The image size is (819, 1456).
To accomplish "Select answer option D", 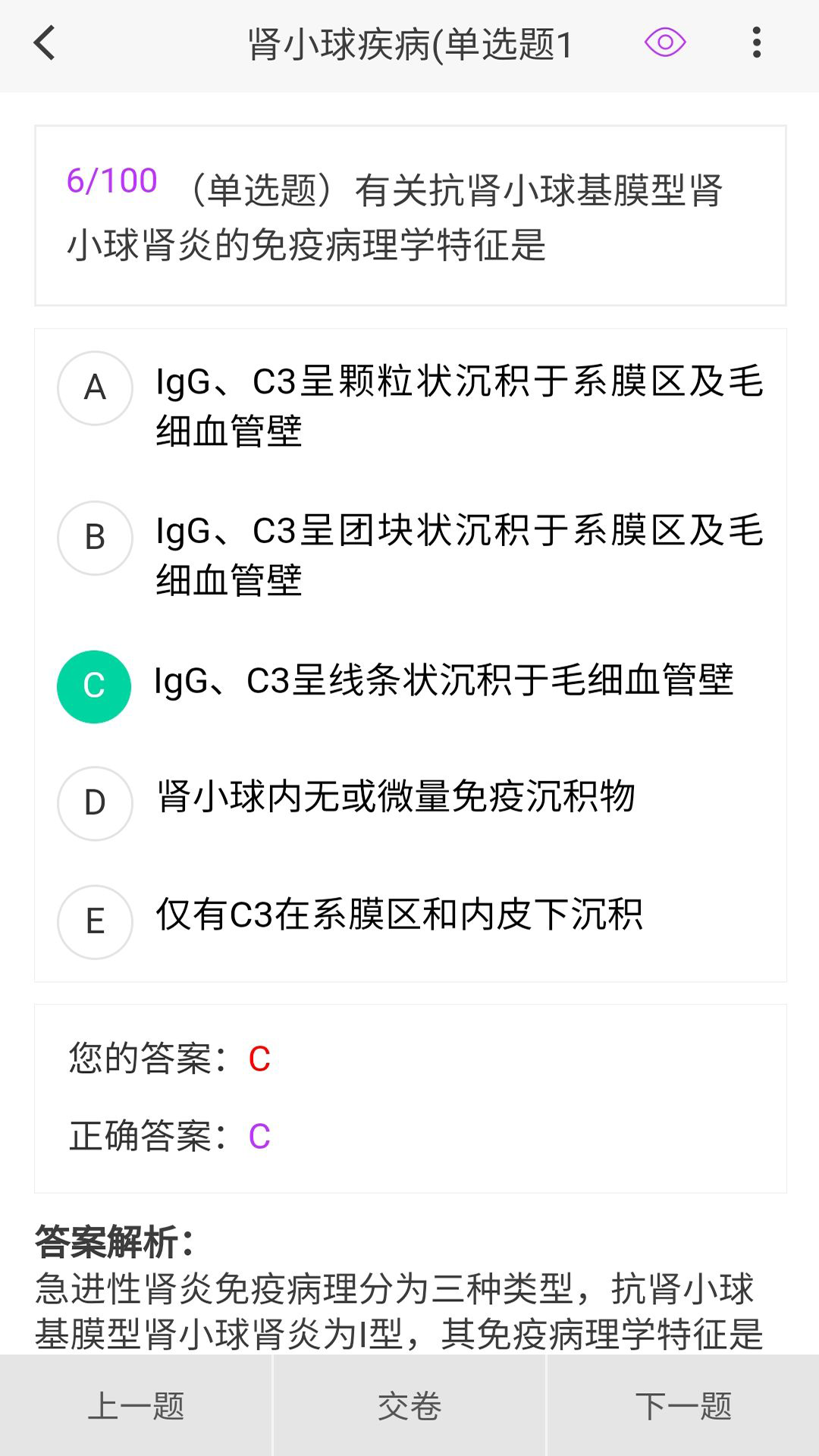I will click(94, 803).
